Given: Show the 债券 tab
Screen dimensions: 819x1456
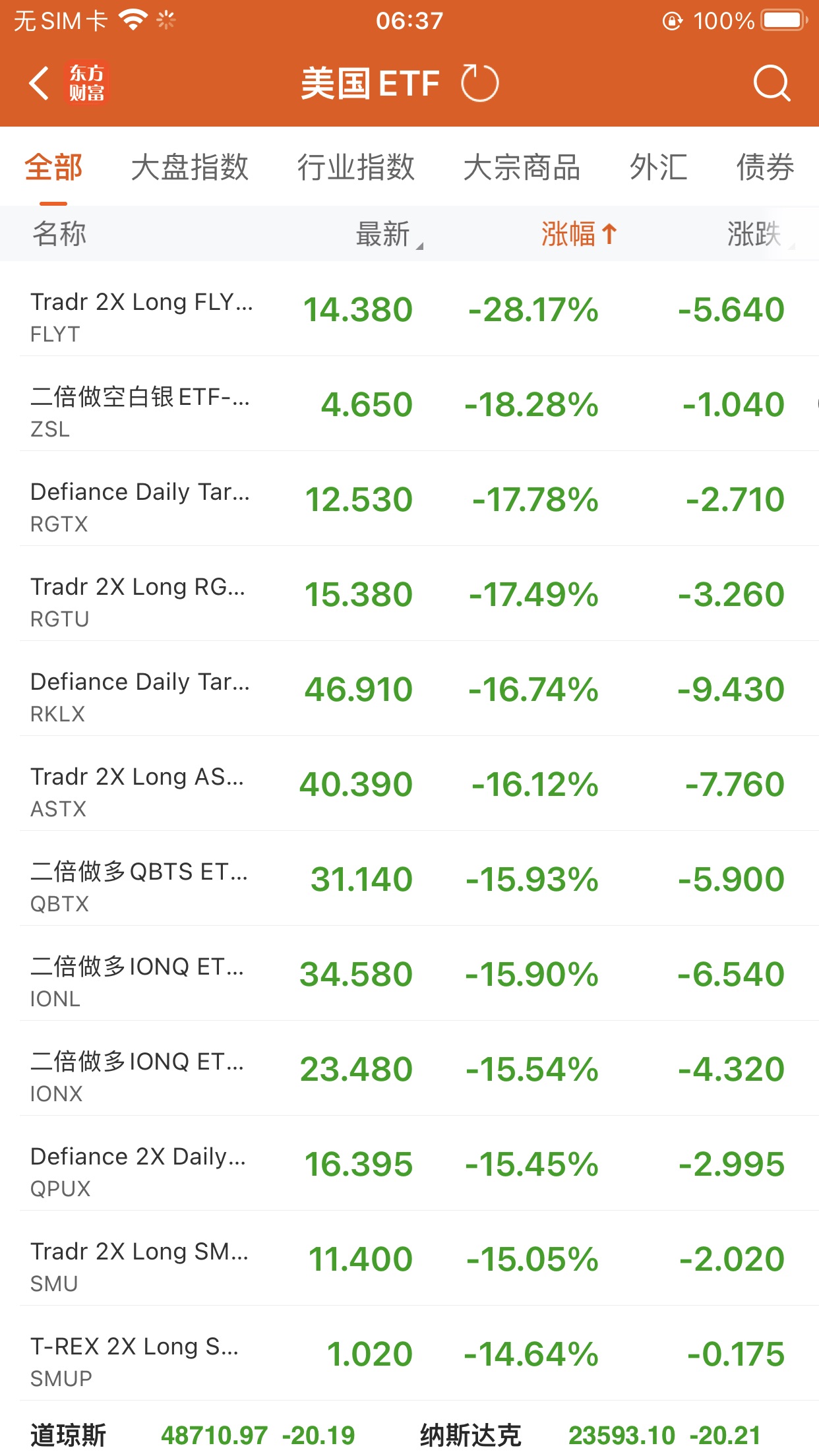Looking at the screenshot, I should (765, 167).
